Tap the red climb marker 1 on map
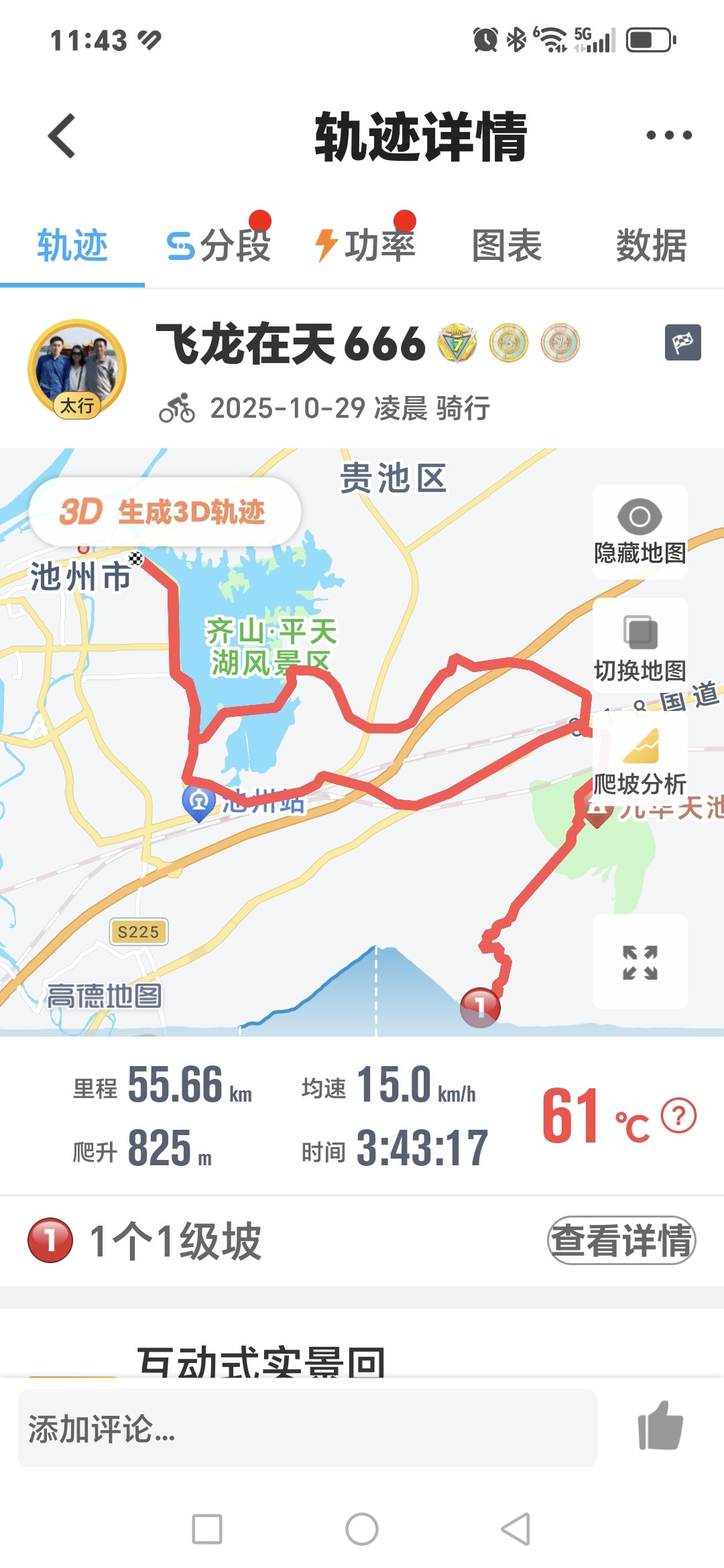This screenshot has height=1568, width=724. pos(480,1006)
